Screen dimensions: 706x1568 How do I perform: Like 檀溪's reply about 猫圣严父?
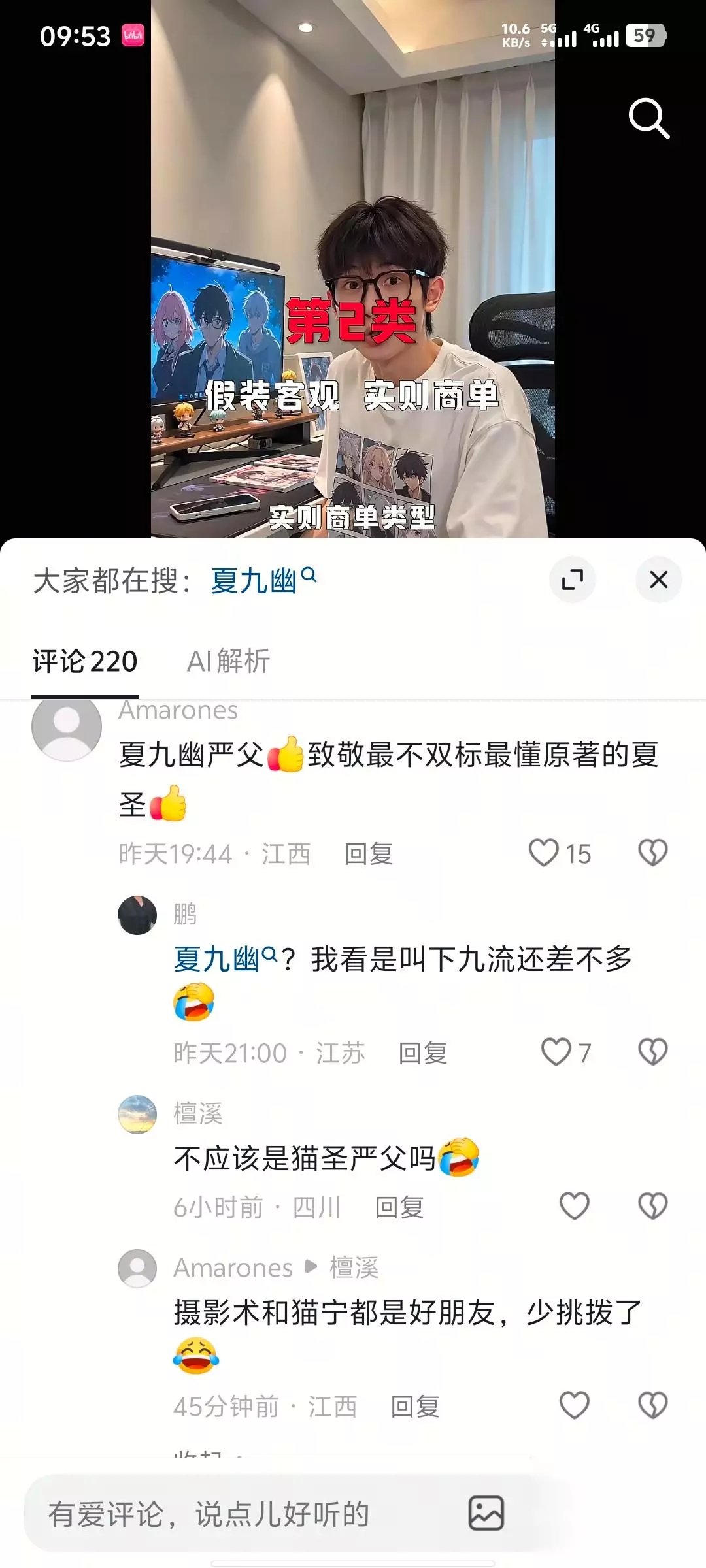(x=575, y=1206)
